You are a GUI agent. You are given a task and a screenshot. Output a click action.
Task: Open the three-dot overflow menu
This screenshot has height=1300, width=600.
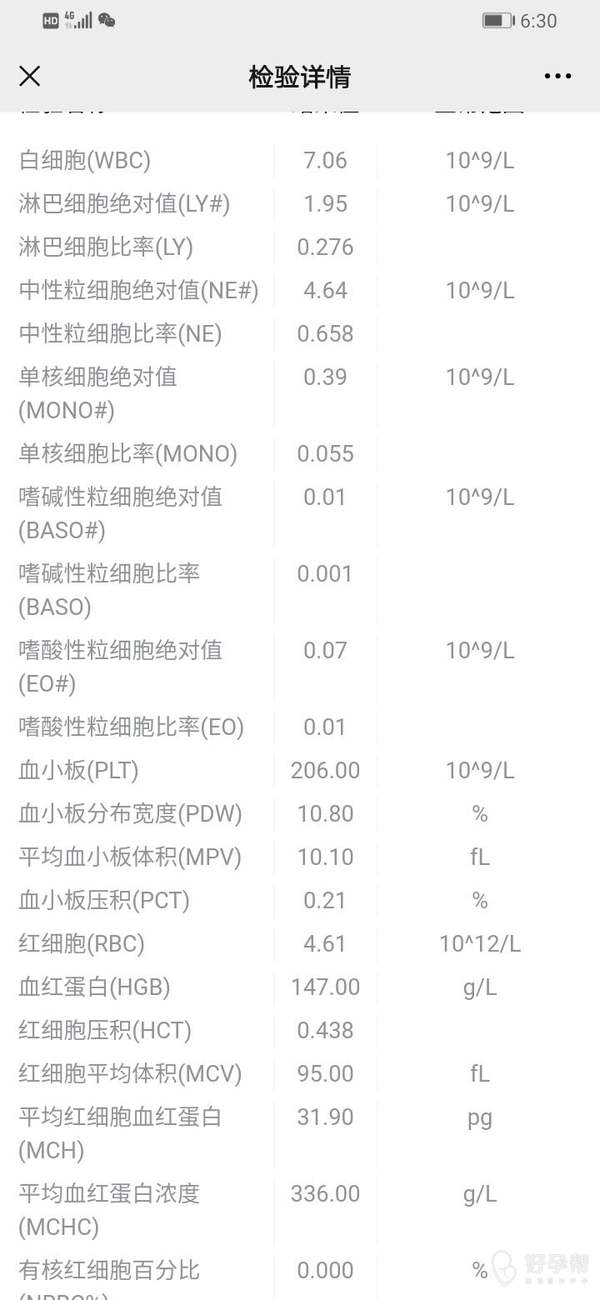(x=557, y=76)
